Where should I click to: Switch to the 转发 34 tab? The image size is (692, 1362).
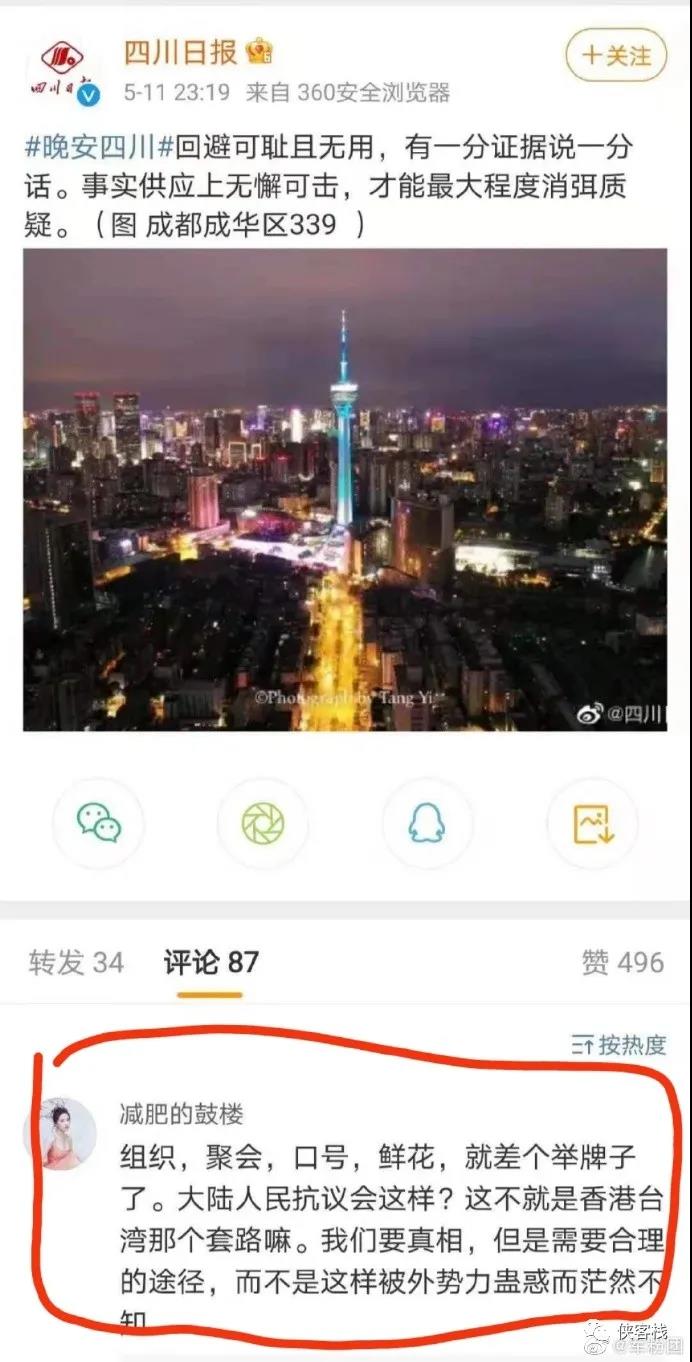coord(76,962)
